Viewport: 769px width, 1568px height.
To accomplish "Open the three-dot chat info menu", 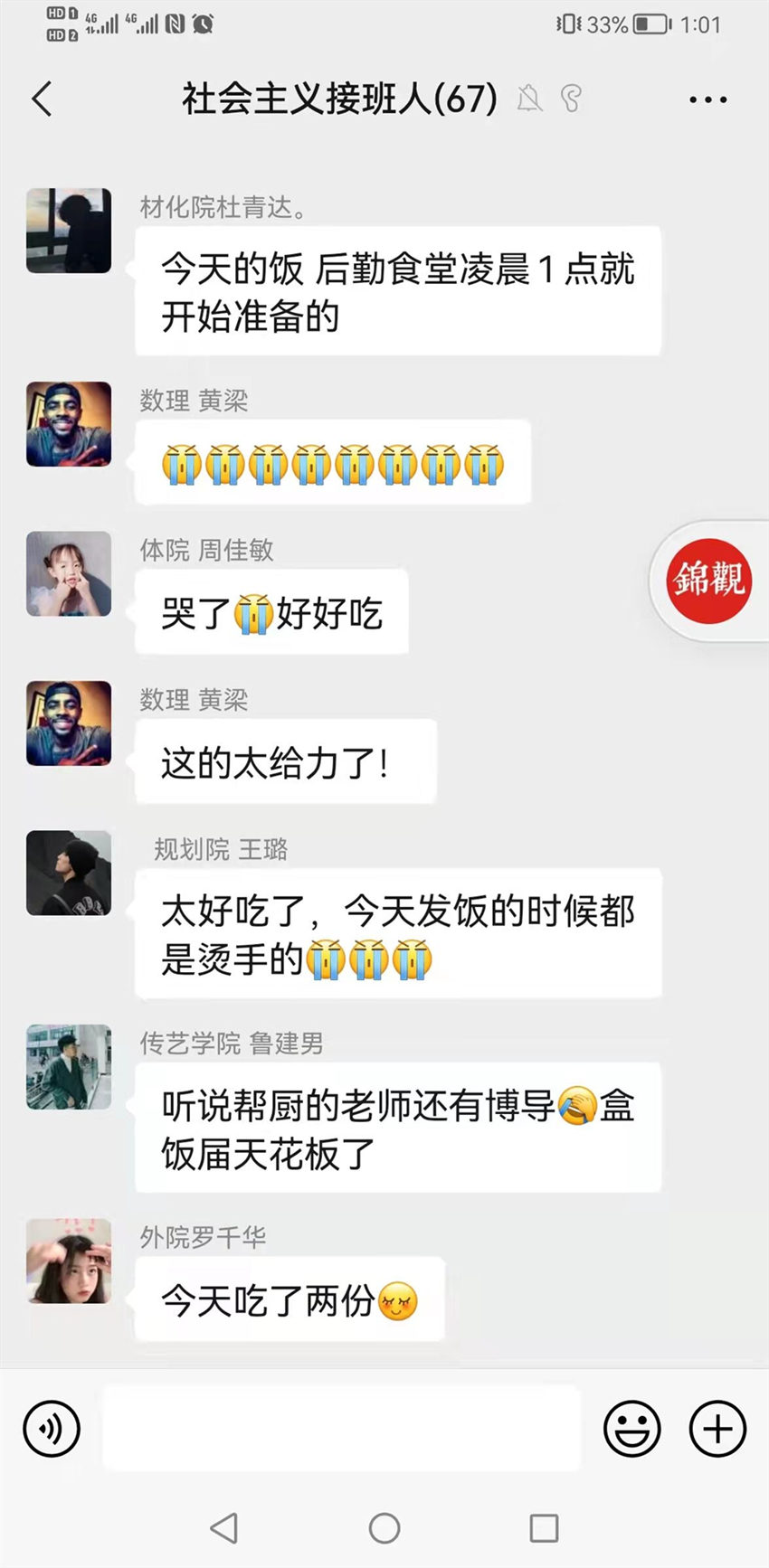I will click(x=707, y=99).
